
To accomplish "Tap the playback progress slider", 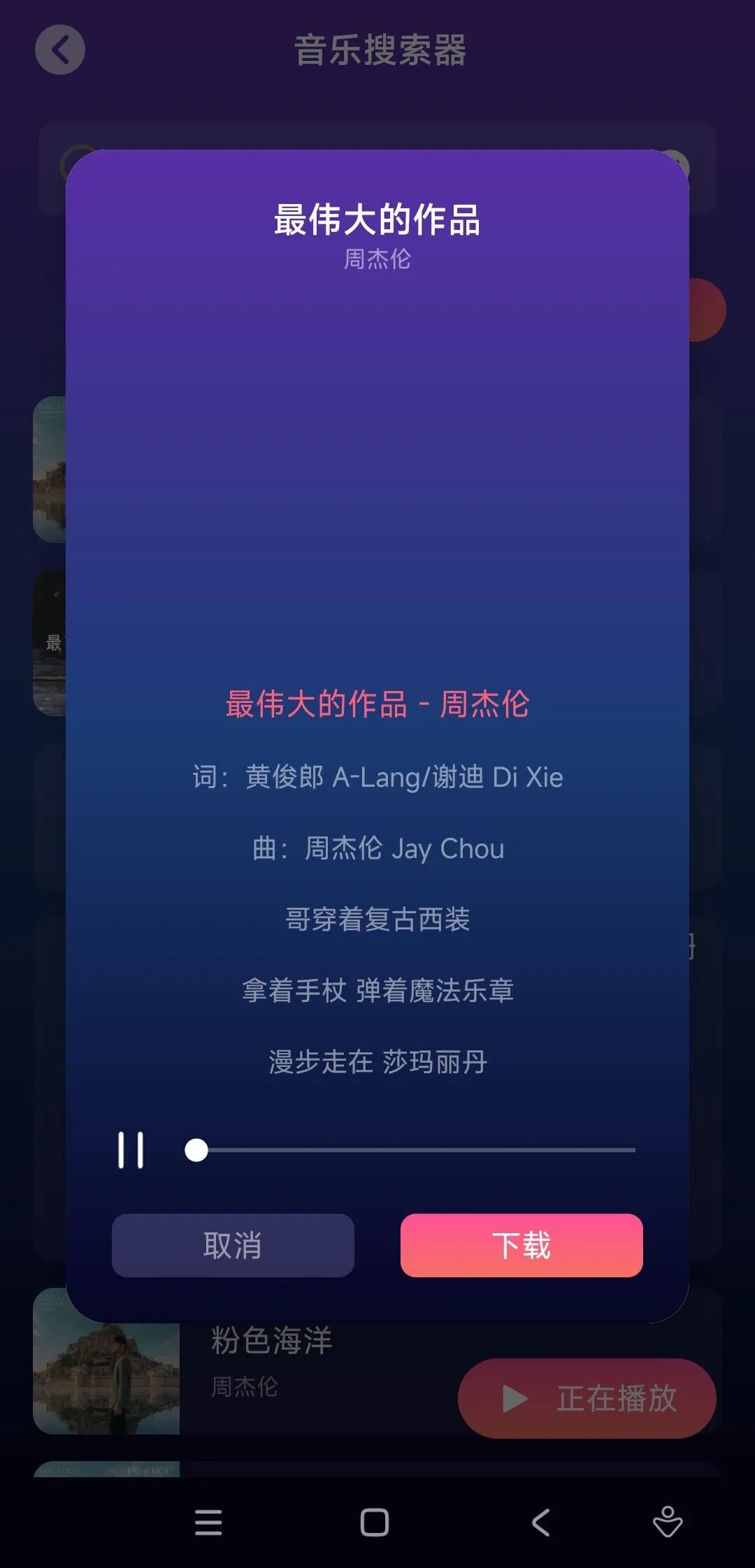I will (x=412, y=1149).
